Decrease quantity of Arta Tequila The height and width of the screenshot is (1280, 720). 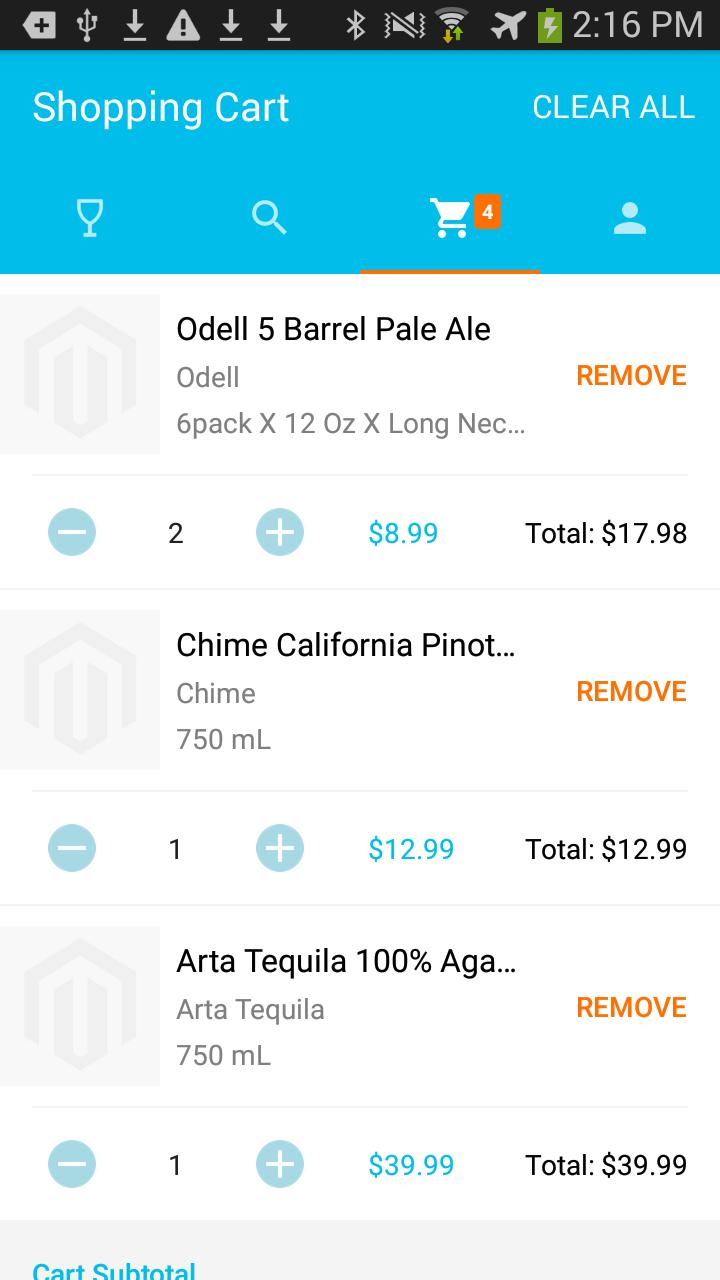click(71, 1163)
